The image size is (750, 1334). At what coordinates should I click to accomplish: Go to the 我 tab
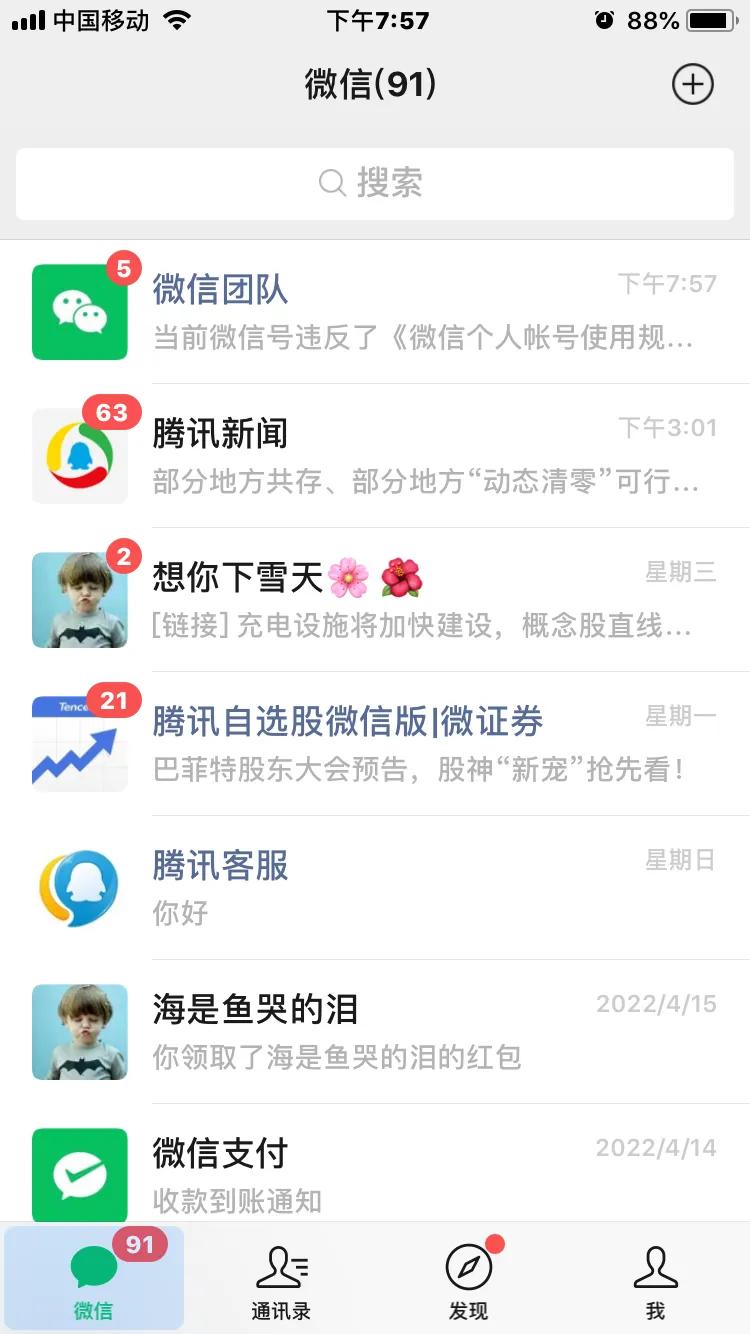point(656,1280)
